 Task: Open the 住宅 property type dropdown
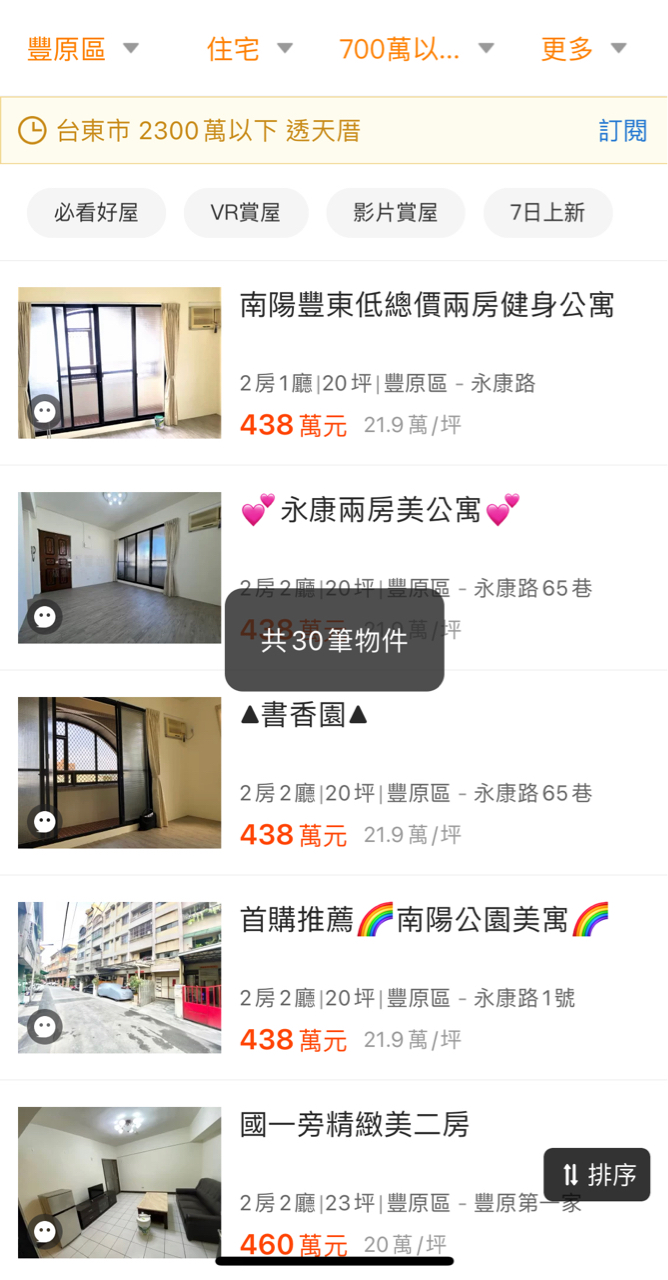tap(249, 49)
